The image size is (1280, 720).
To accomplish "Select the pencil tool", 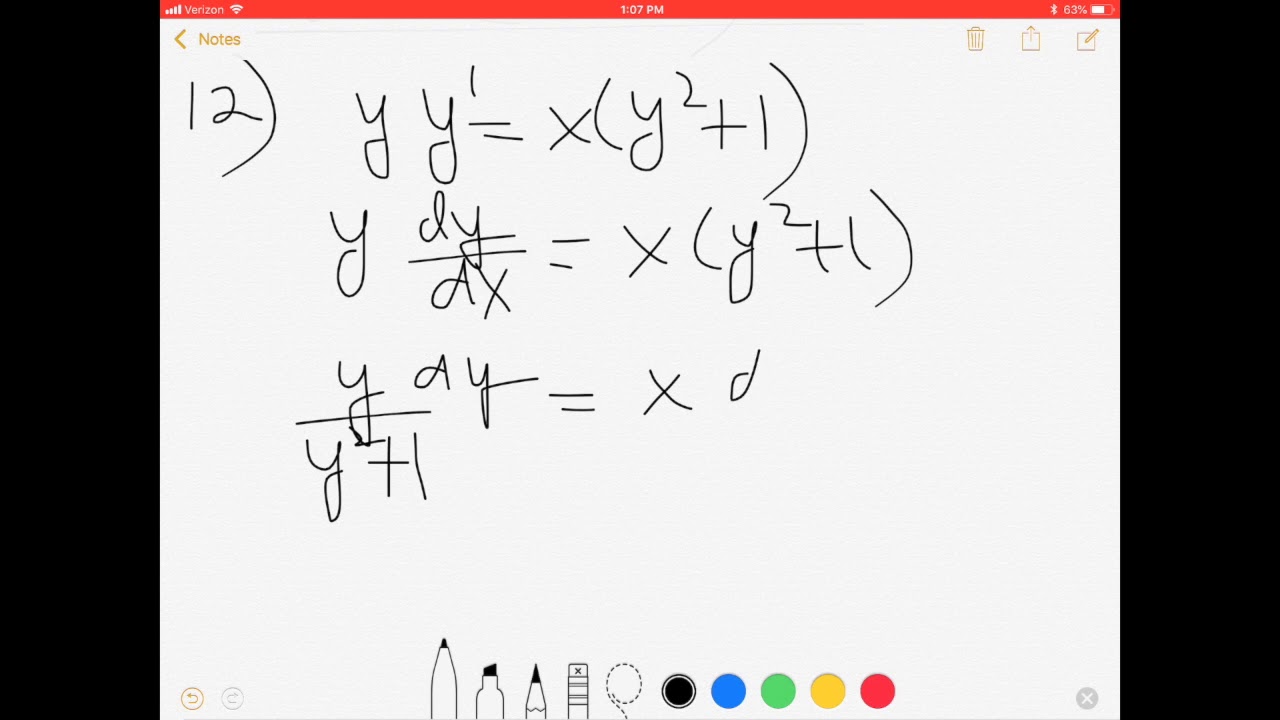I will (x=535, y=688).
